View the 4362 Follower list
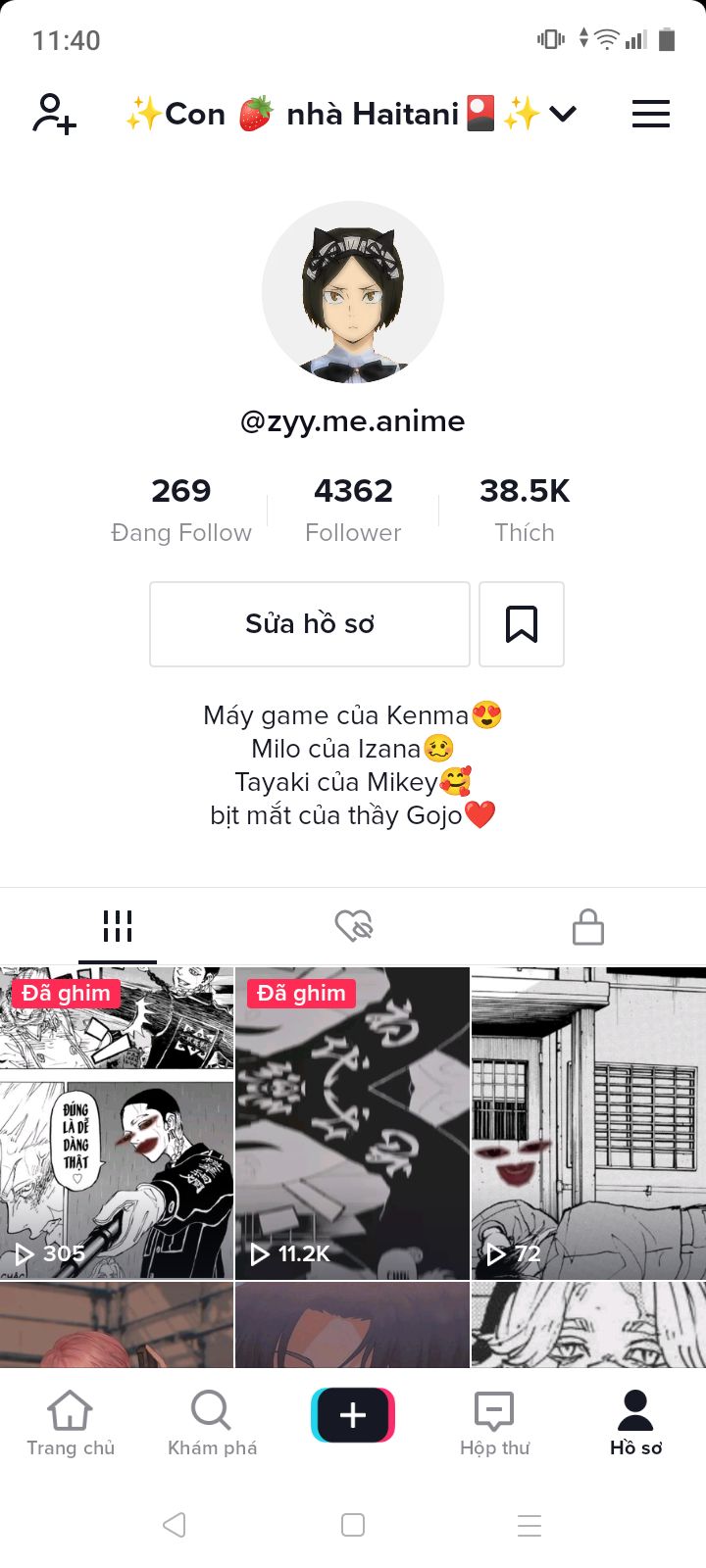The width and height of the screenshot is (706, 1568). click(x=353, y=510)
